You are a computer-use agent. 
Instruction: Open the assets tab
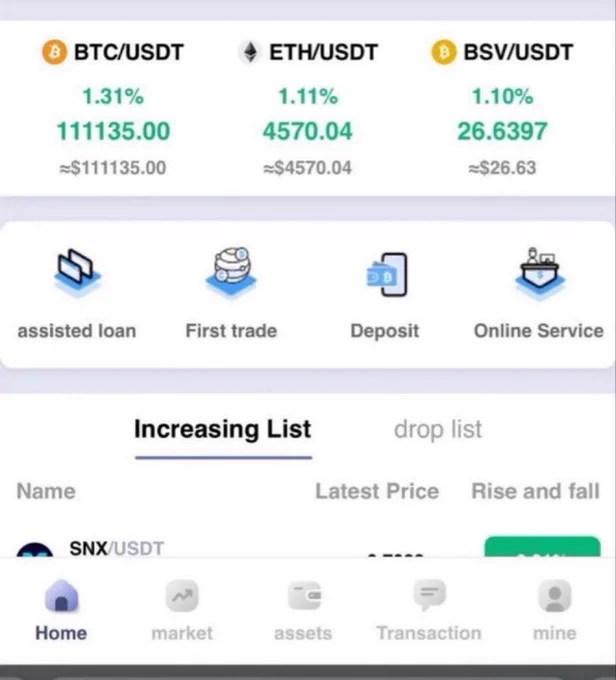303,611
